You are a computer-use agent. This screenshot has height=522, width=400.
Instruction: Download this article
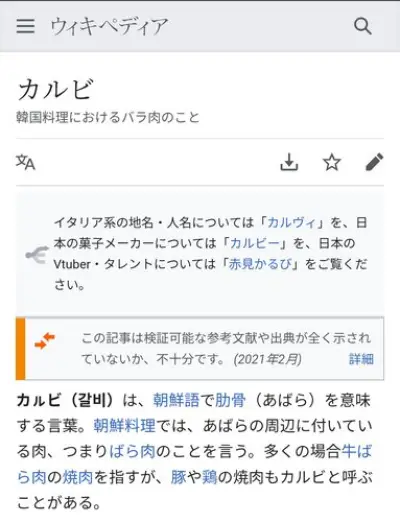pos(289,162)
